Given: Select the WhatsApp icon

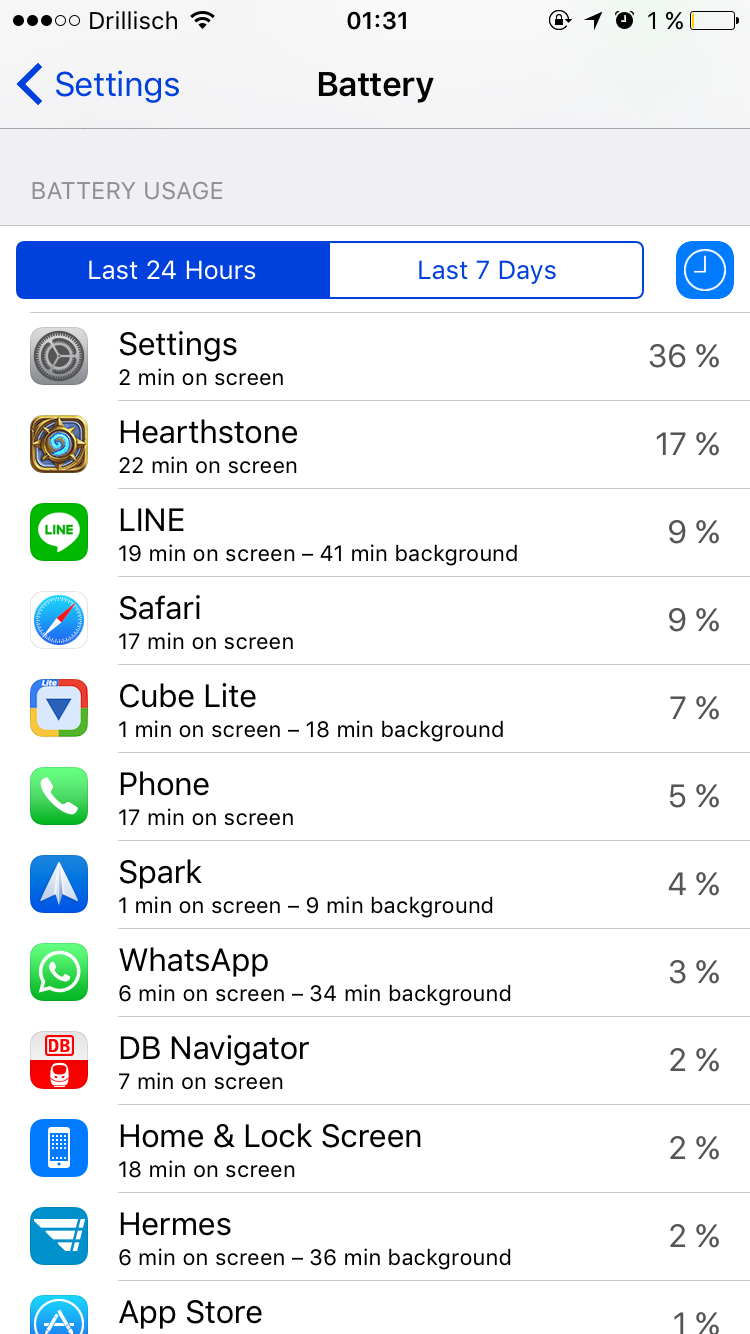Looking at the screenshot, I should point(58,972).
